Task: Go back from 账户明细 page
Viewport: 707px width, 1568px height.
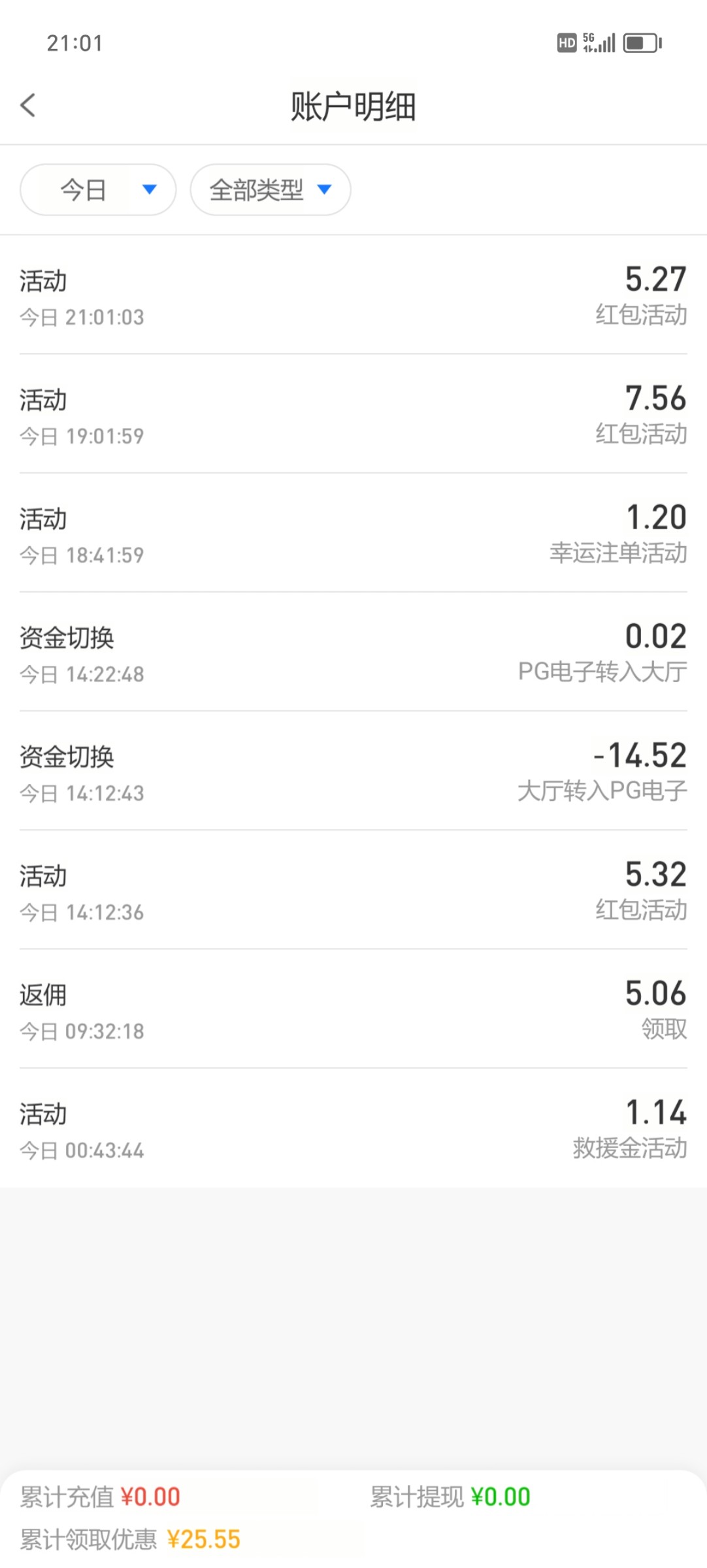Action: [x=28, y=105]
